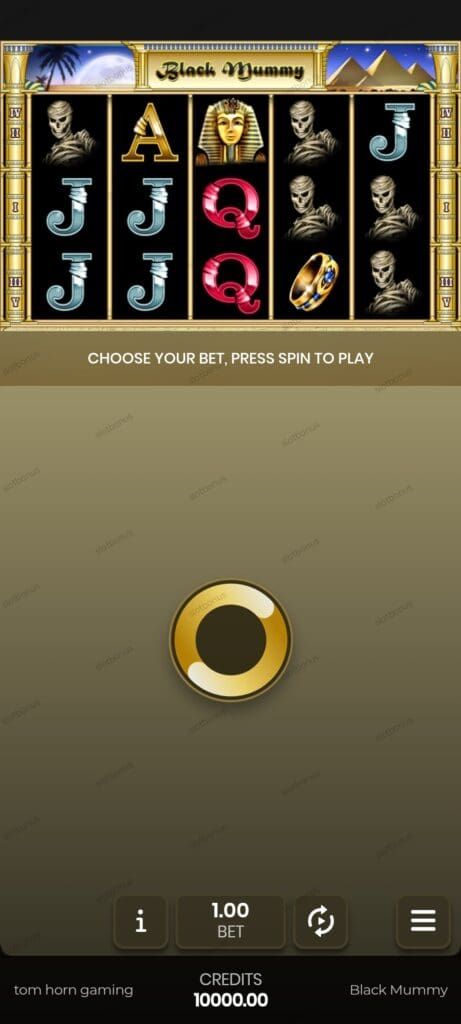The image size is (461, 1024).
Task: Open the hamburger menu
Action: coord(423,921)
